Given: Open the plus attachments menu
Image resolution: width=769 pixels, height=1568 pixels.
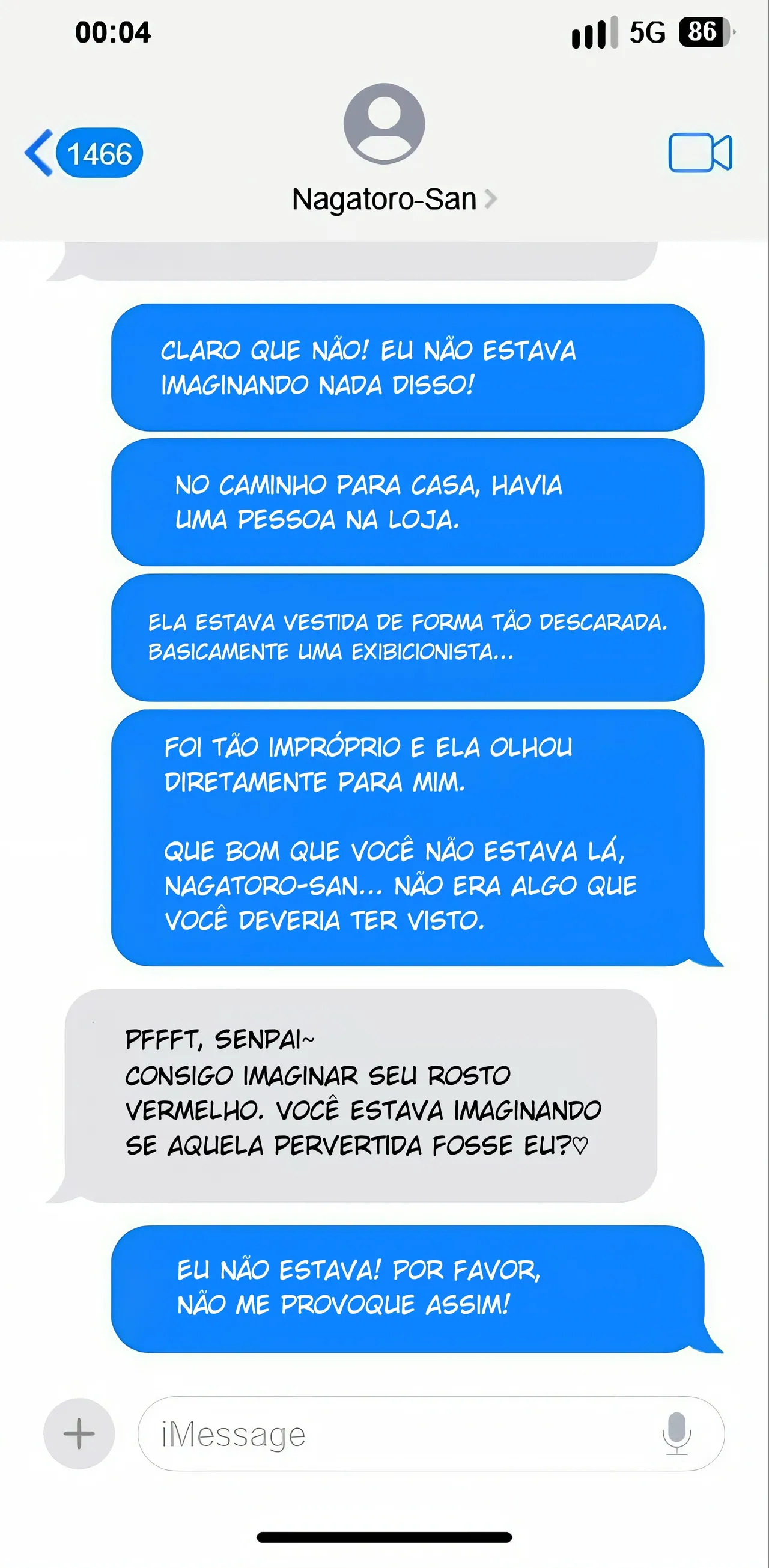Looking at the screenshot, I should (79, 1433).
